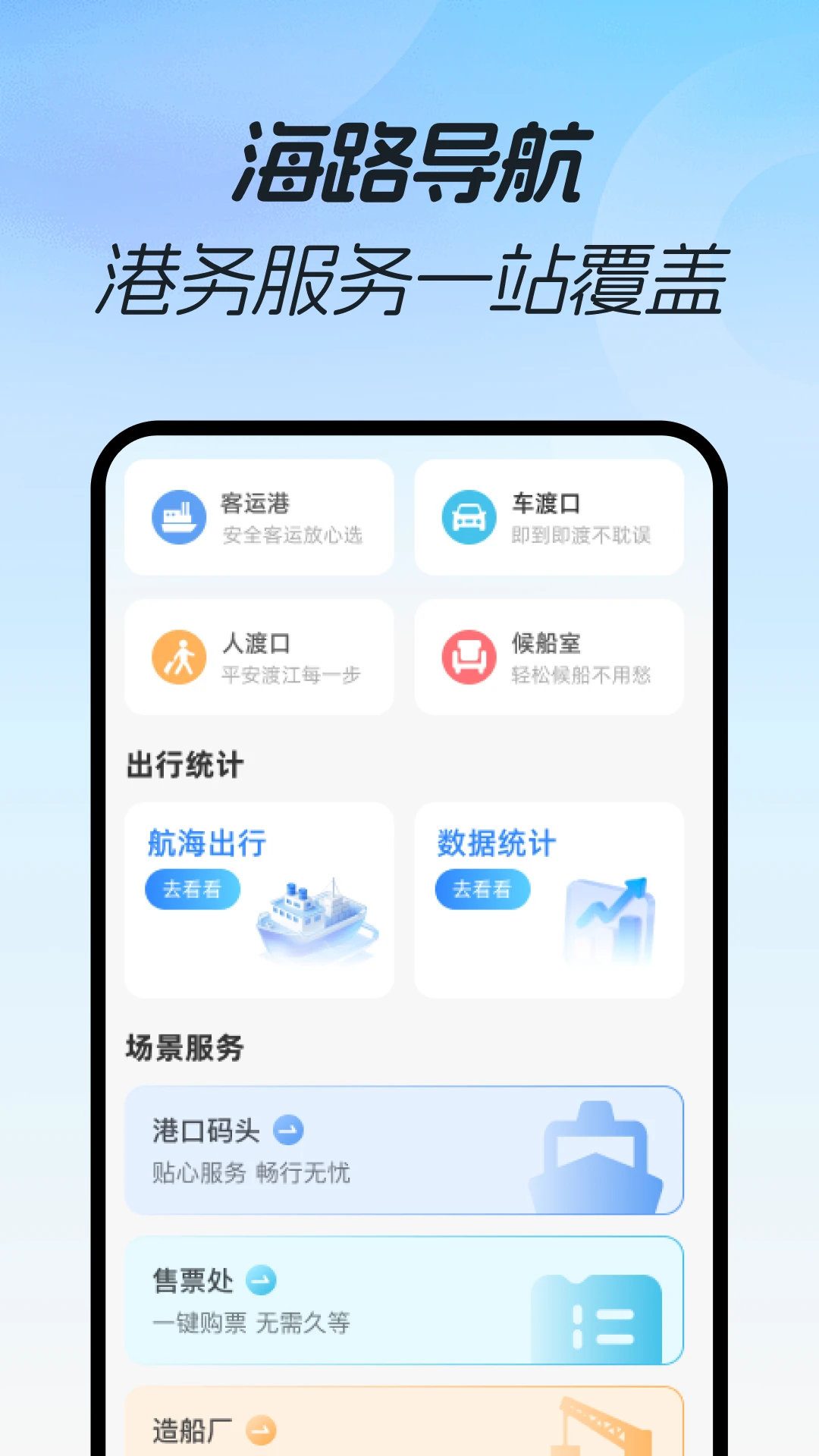Viewport: 819px width, 1456px height.
Task: Click the 航海出行 card area
Action: click(260, 899)
